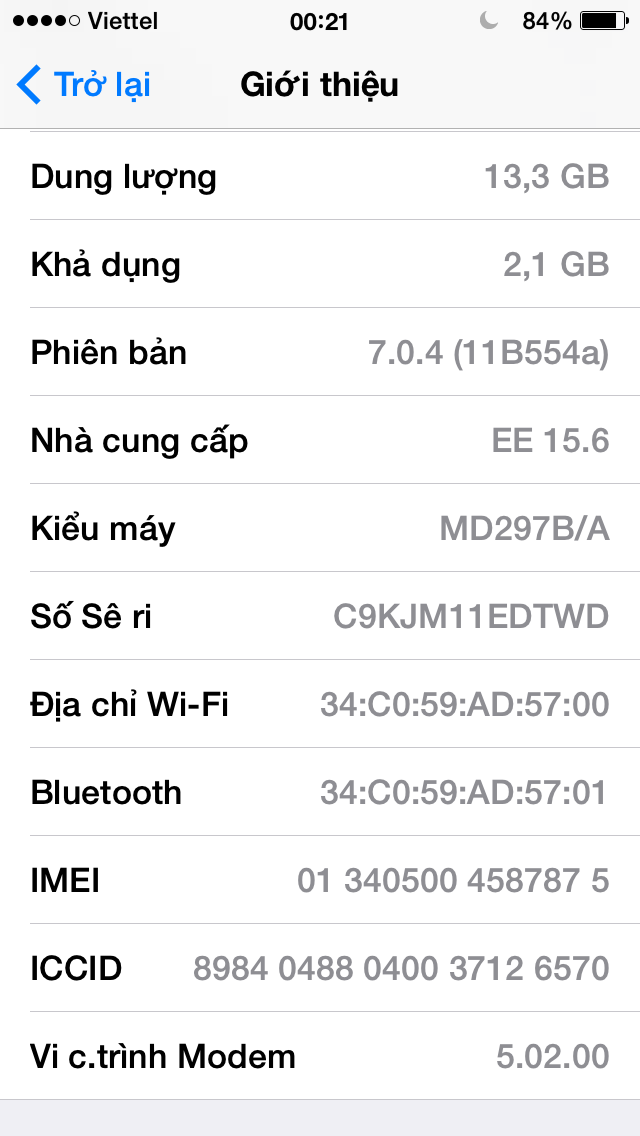Go back using the Trở lại button

tap(83, 85)
